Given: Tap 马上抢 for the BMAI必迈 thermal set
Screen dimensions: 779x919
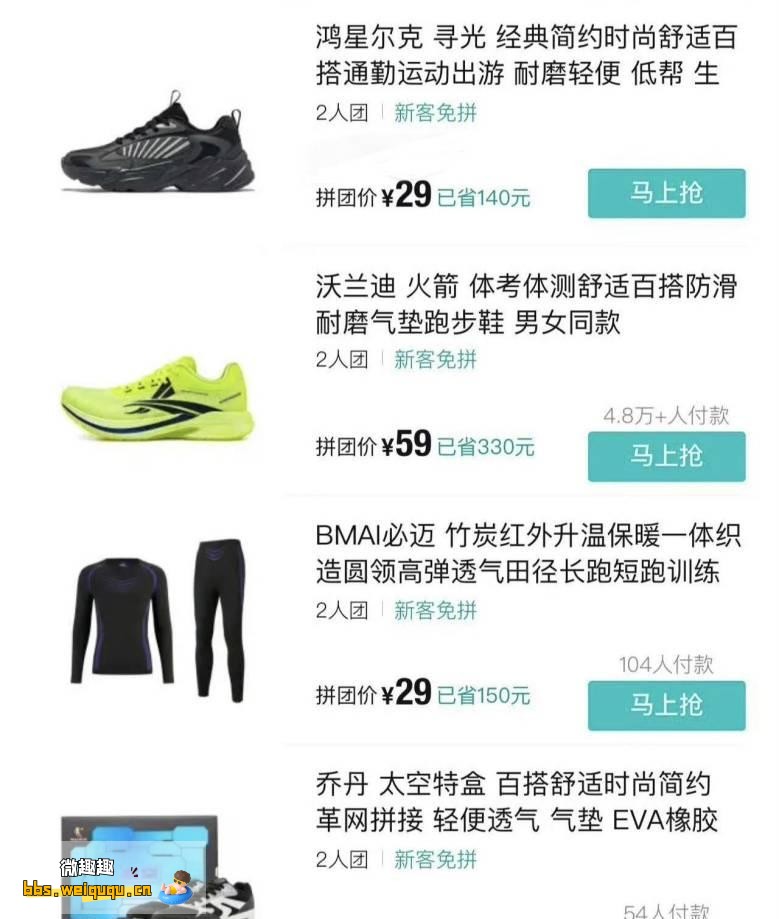Looking at the screenshot, I should click(666, 705).
